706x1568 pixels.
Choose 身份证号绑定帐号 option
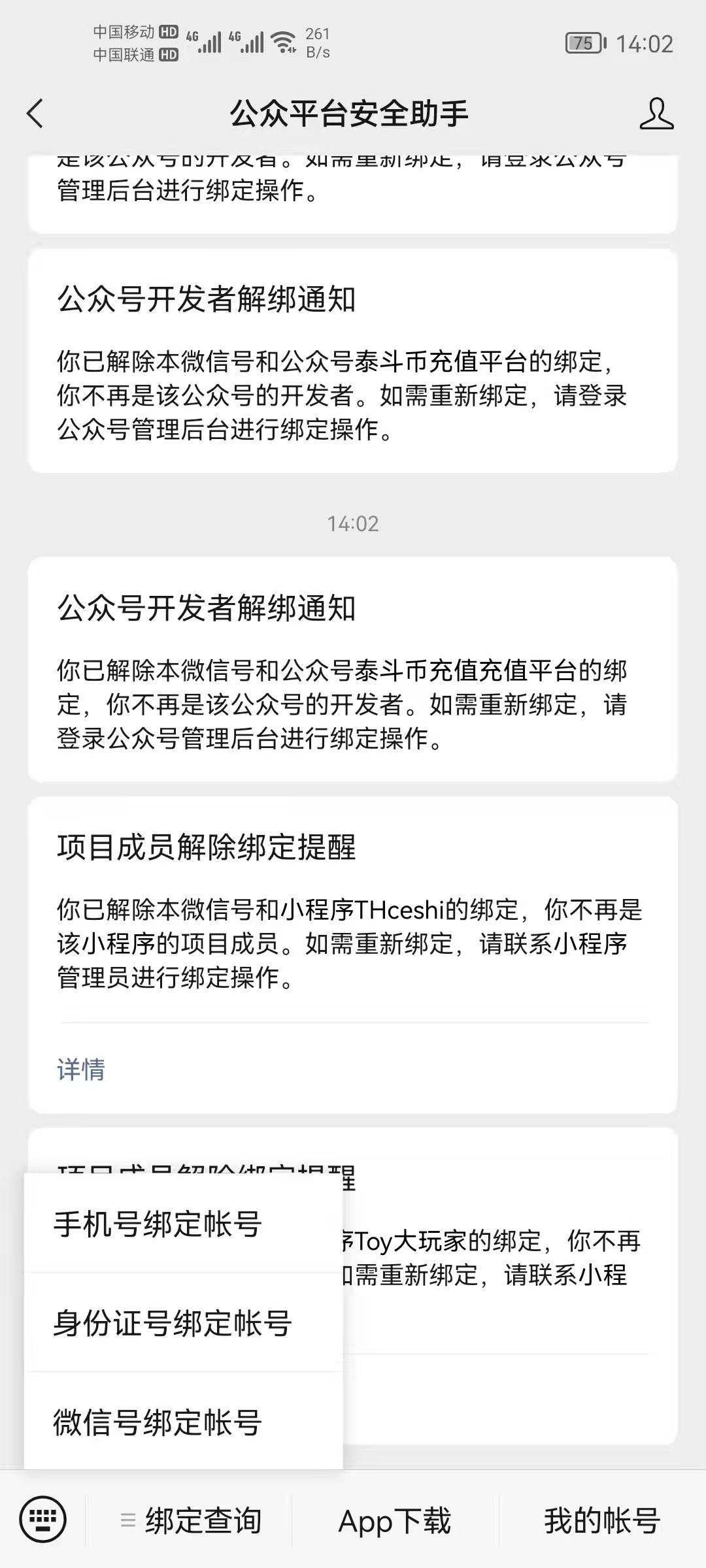pos(173,1323)
